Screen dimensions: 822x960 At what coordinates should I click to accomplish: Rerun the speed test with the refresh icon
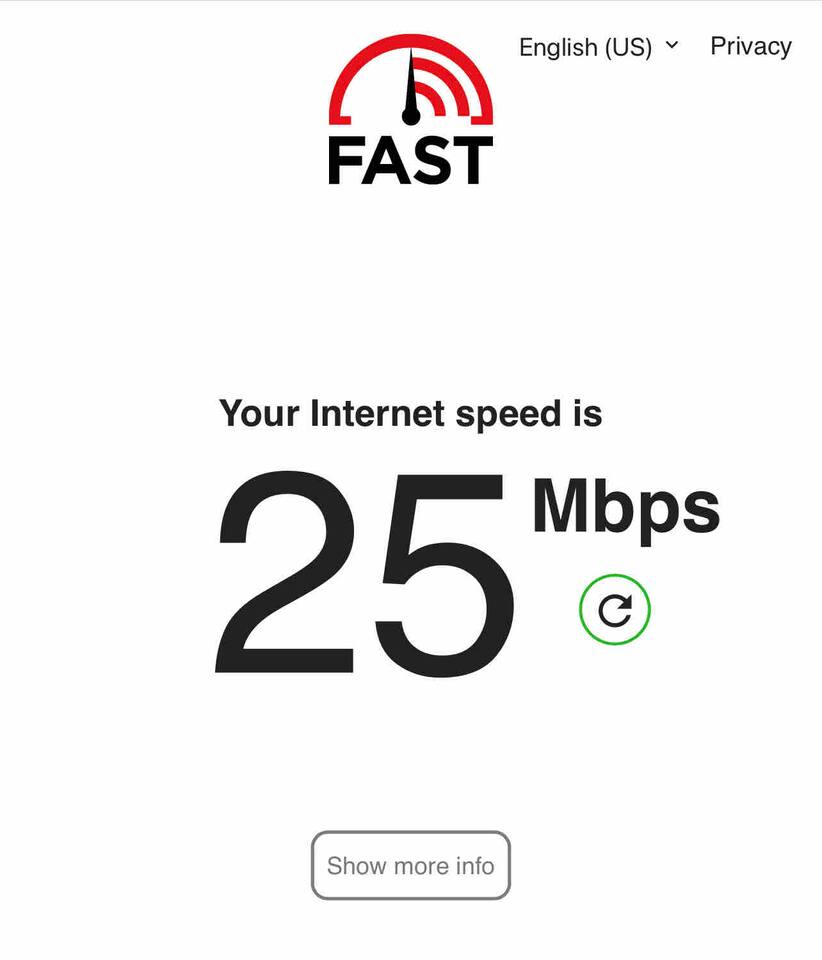(615, 609)
